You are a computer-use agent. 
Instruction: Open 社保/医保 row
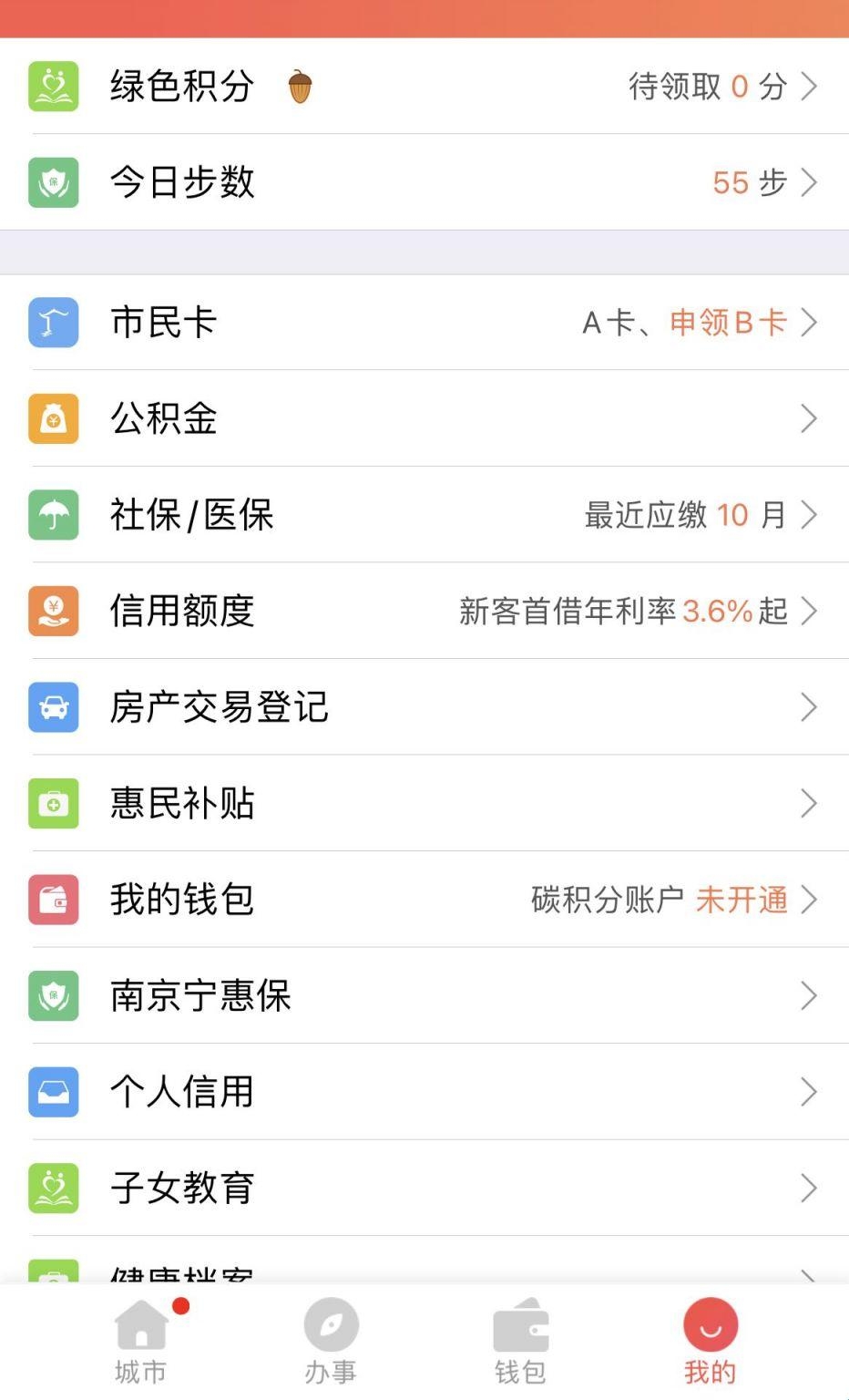424,514
